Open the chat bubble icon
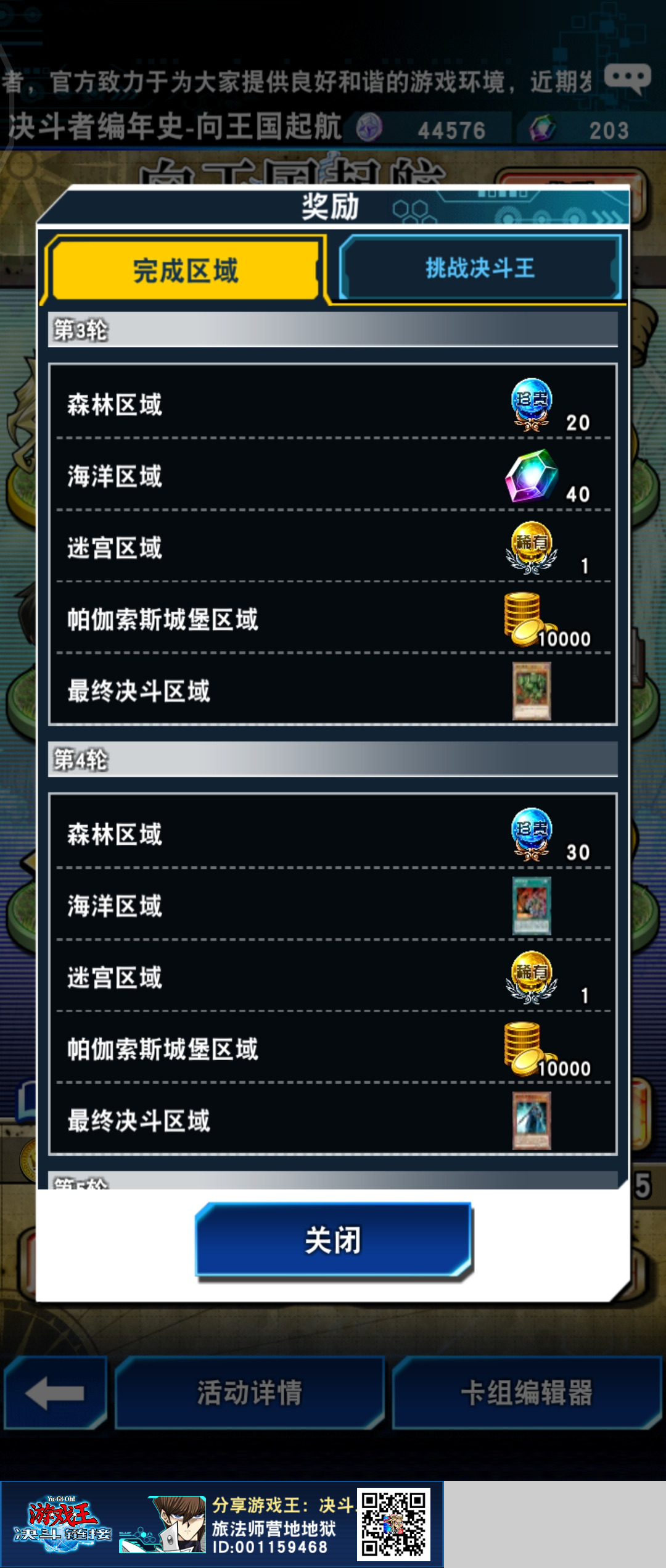Image resolution: width=666 pixels, height=1568 pixels. pyautogui.click(x=627, y=78)
